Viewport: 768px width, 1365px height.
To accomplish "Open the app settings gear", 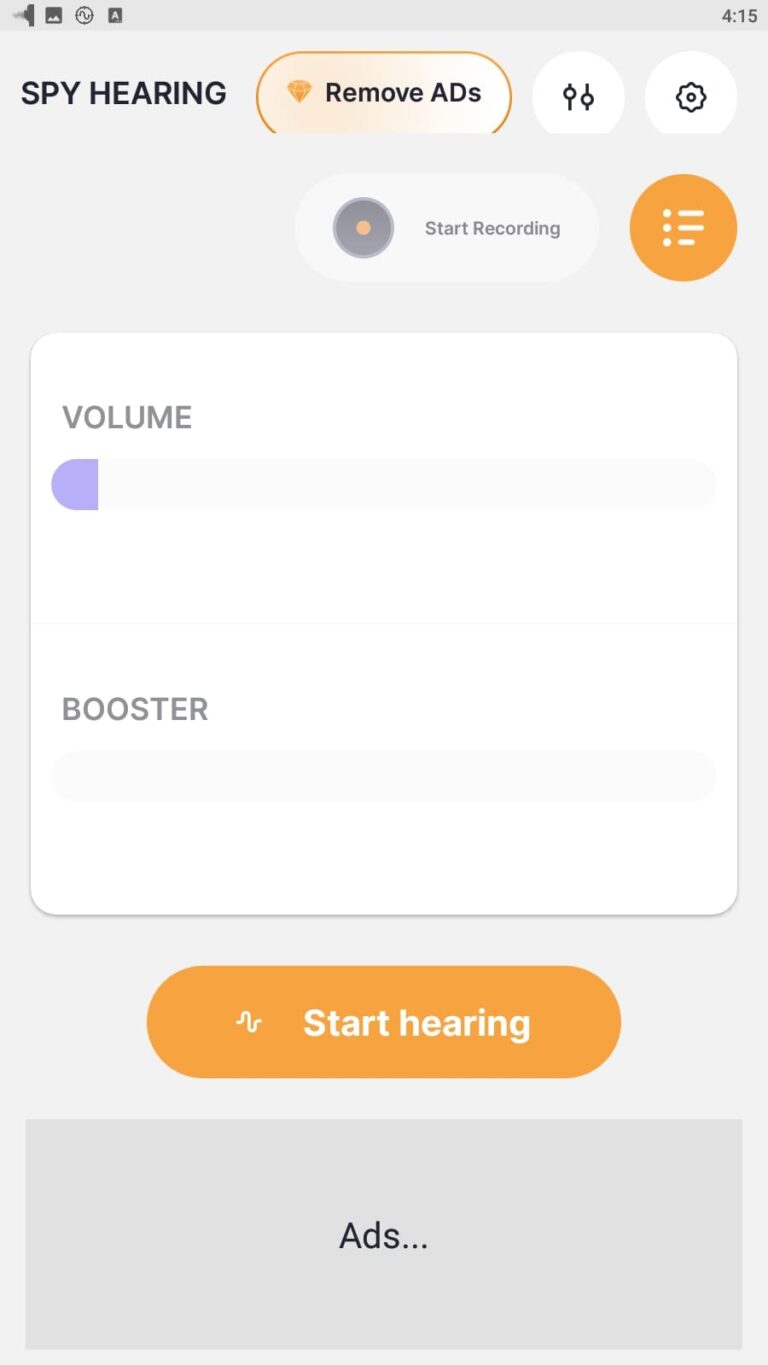I will click(690, 95).
